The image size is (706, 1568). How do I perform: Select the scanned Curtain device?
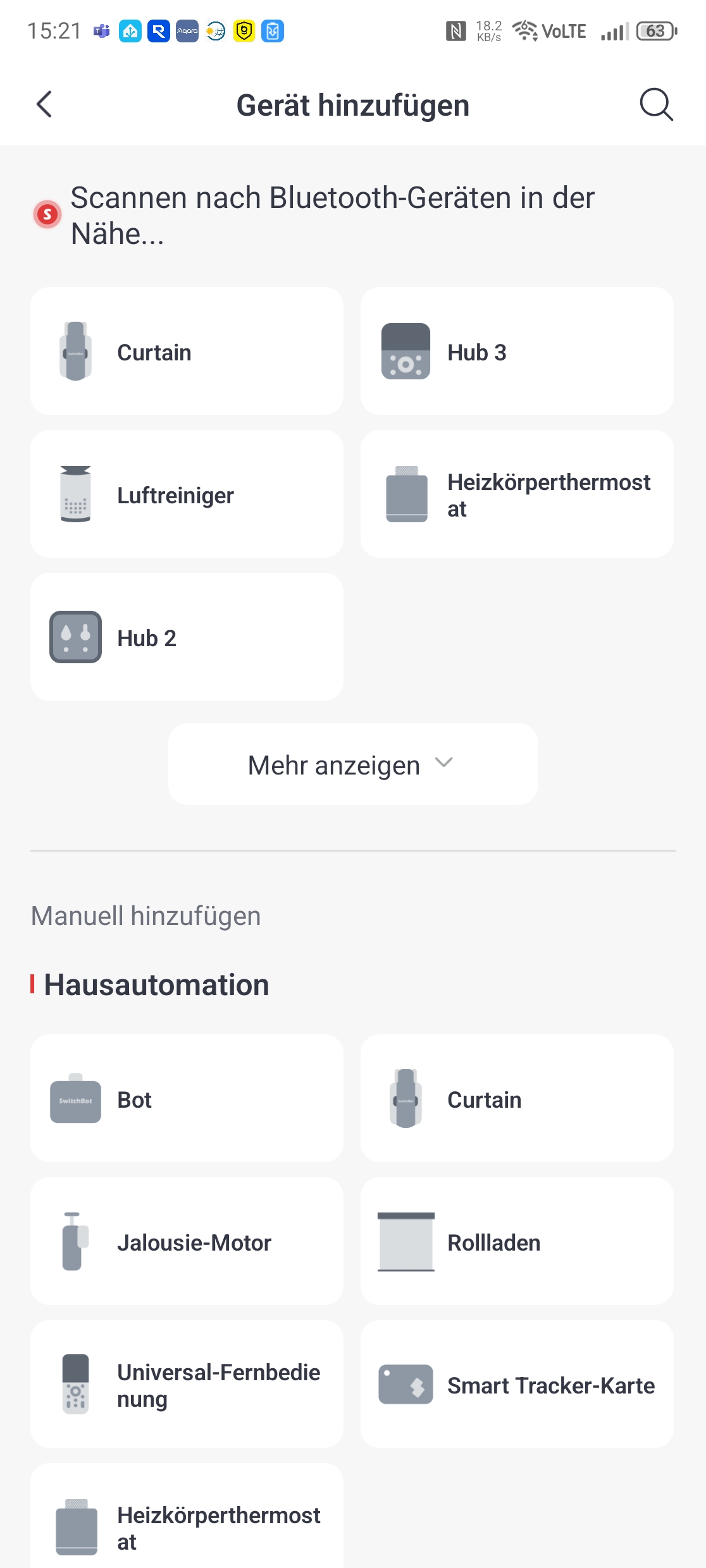pos(187,352)
